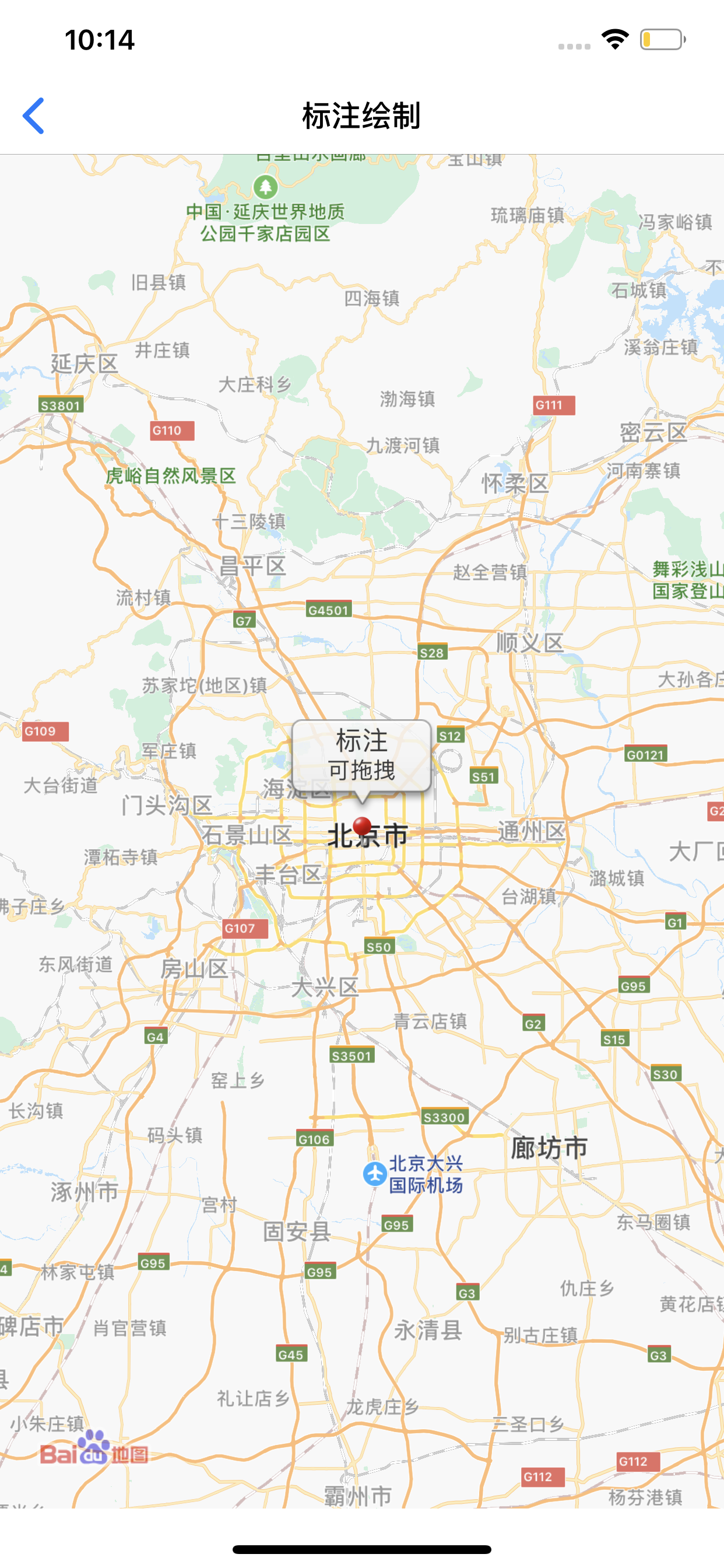Tap the 标注 可拖拽 callout bubble
The width and height of the screenshot is (724, 1568).
point(361,755)
